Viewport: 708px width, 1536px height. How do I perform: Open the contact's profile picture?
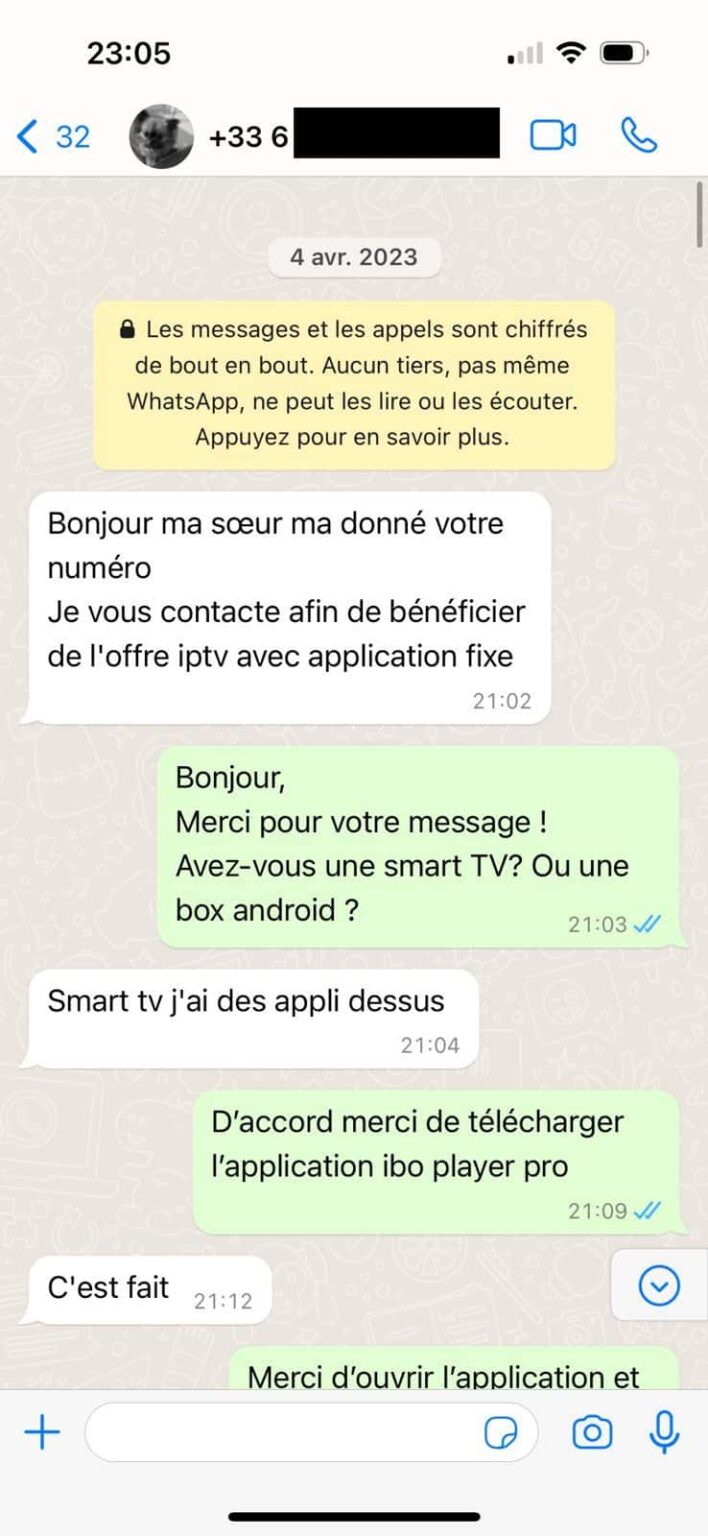click(161, 136)
